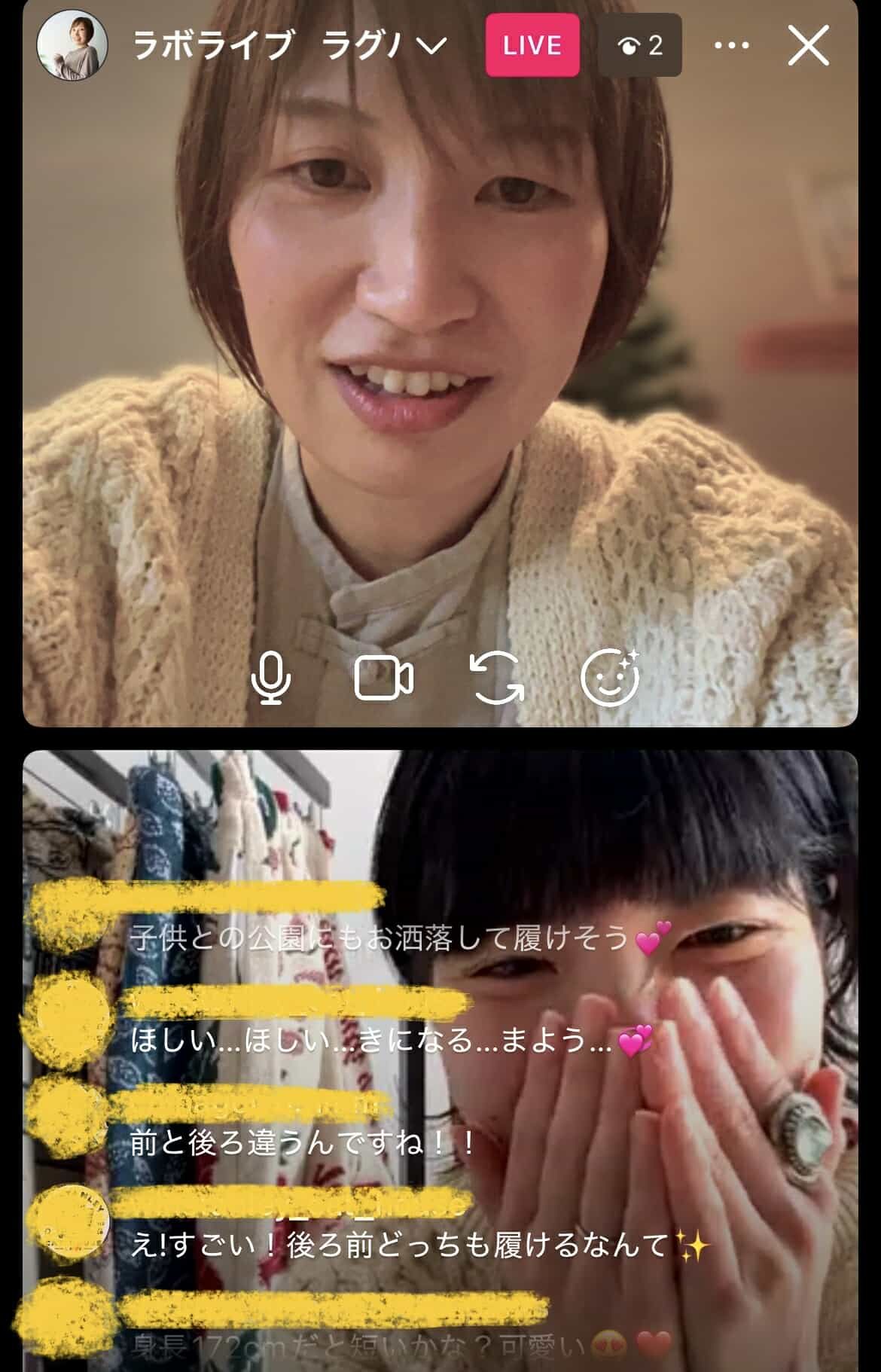Open face effects and filters
Screen dimensions: 881x1372
point(609,676)
